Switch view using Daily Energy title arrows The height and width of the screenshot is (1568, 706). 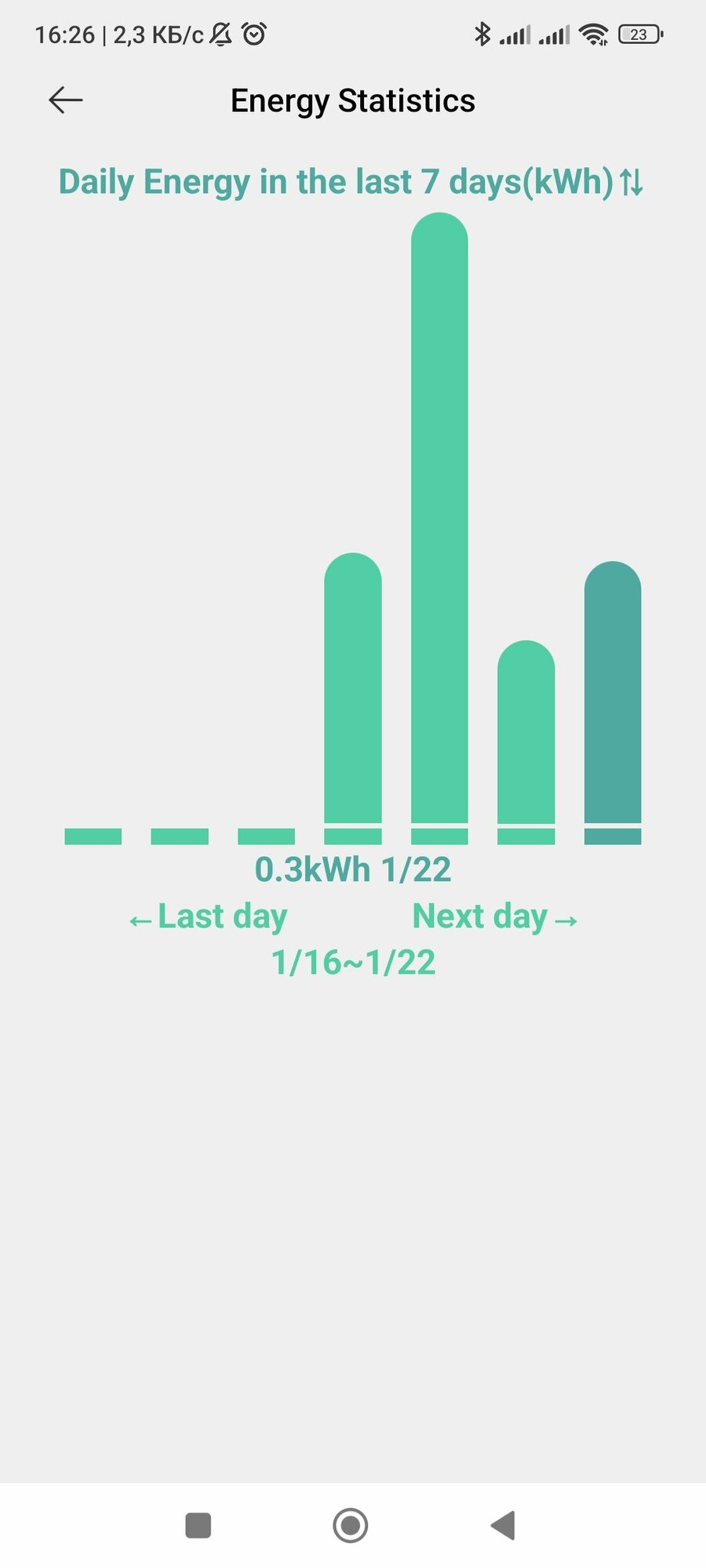[631, 183]
